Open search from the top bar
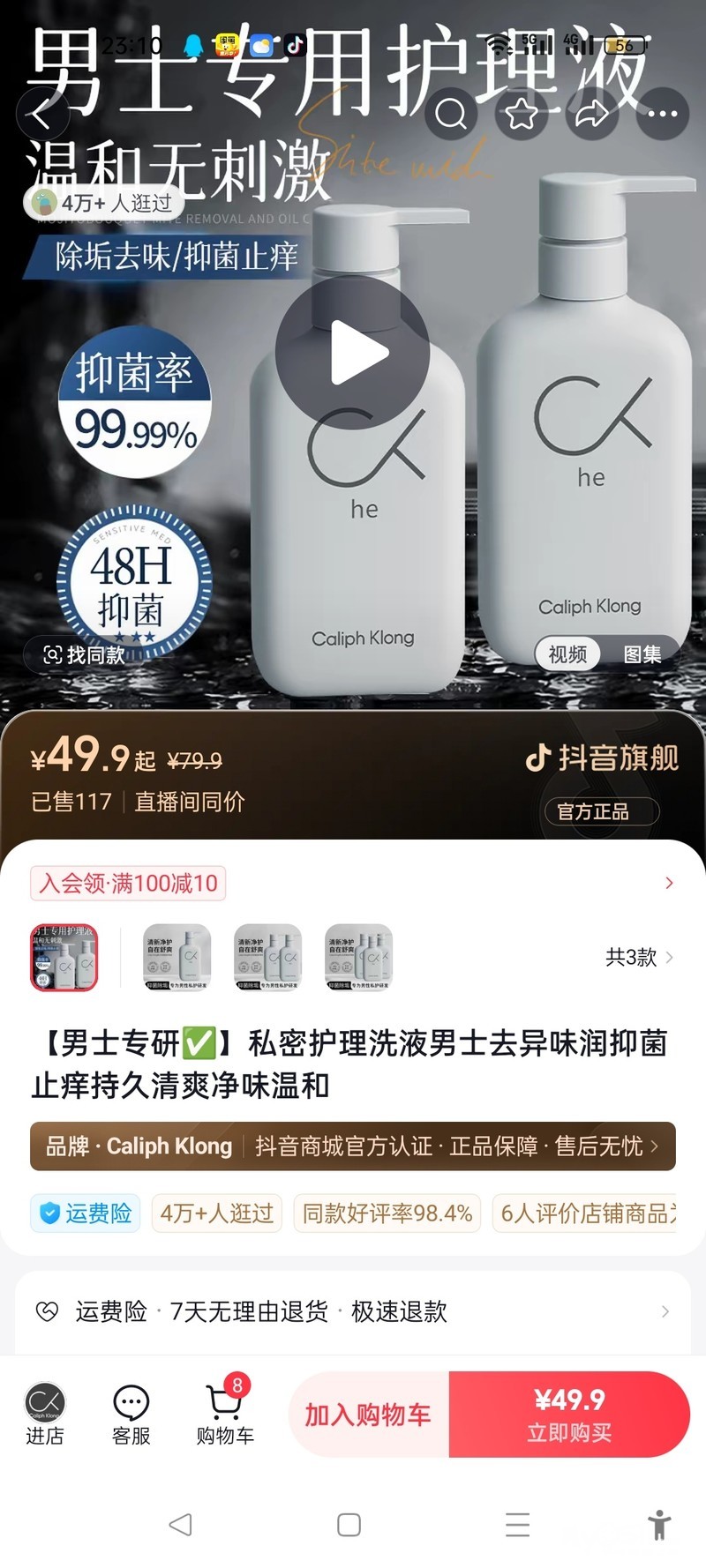The image size is (706, 1568). click(x=451, y=114)
